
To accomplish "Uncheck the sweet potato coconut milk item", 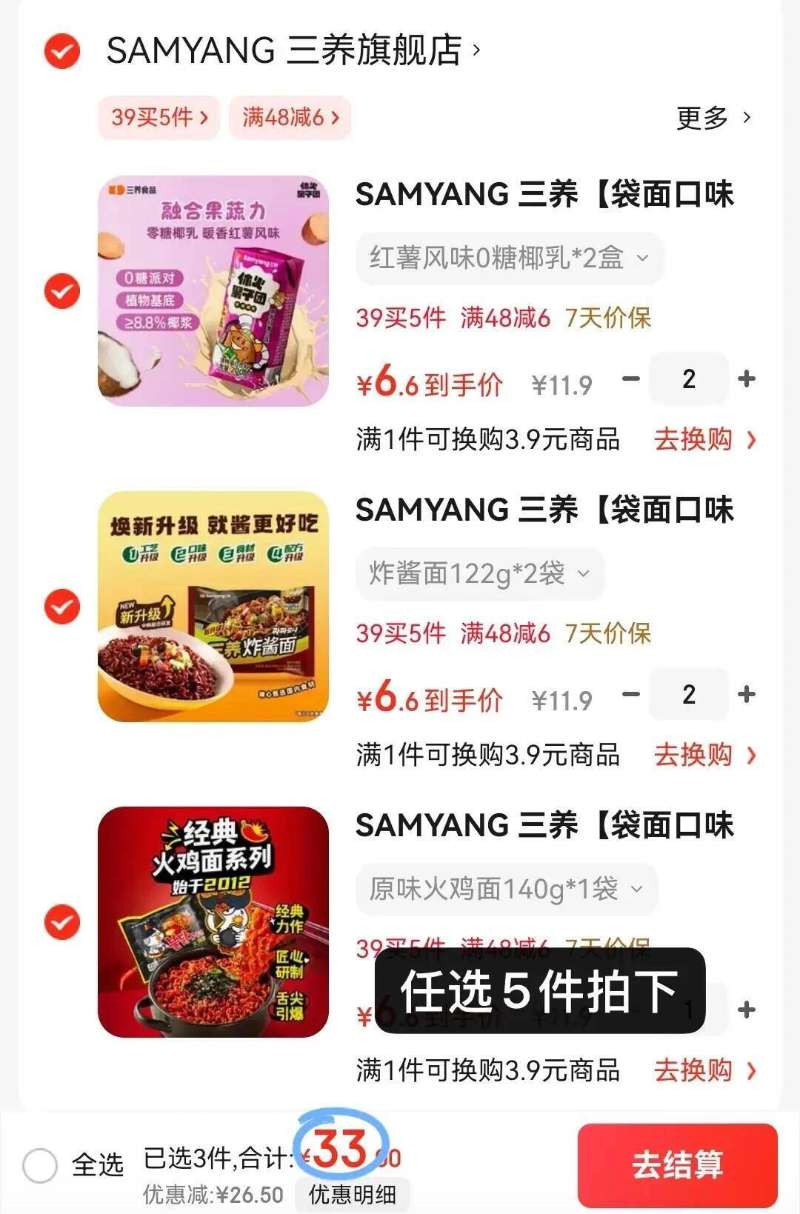I will (x=62, y=292).
